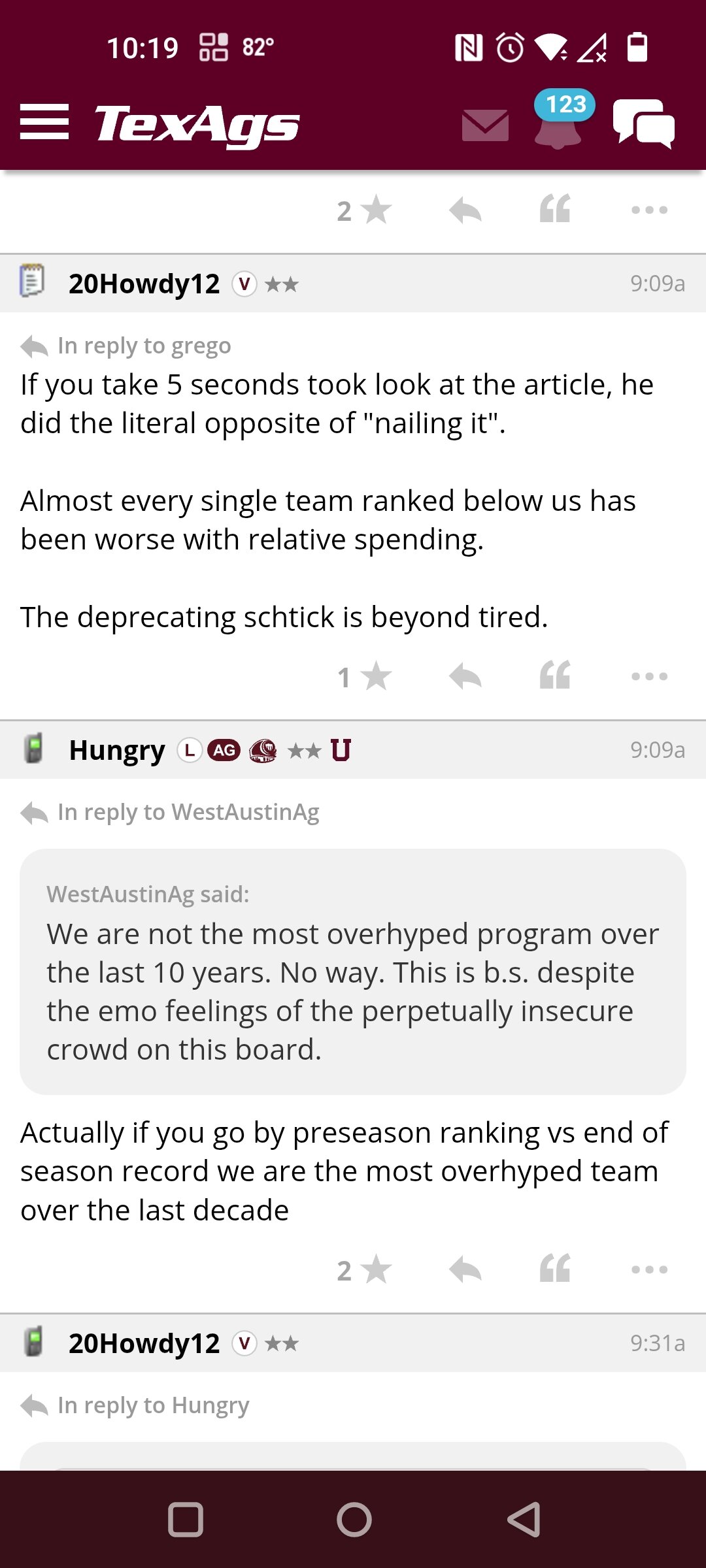
Task: Open more options on Hungry's post
Action: [650, 1269]
